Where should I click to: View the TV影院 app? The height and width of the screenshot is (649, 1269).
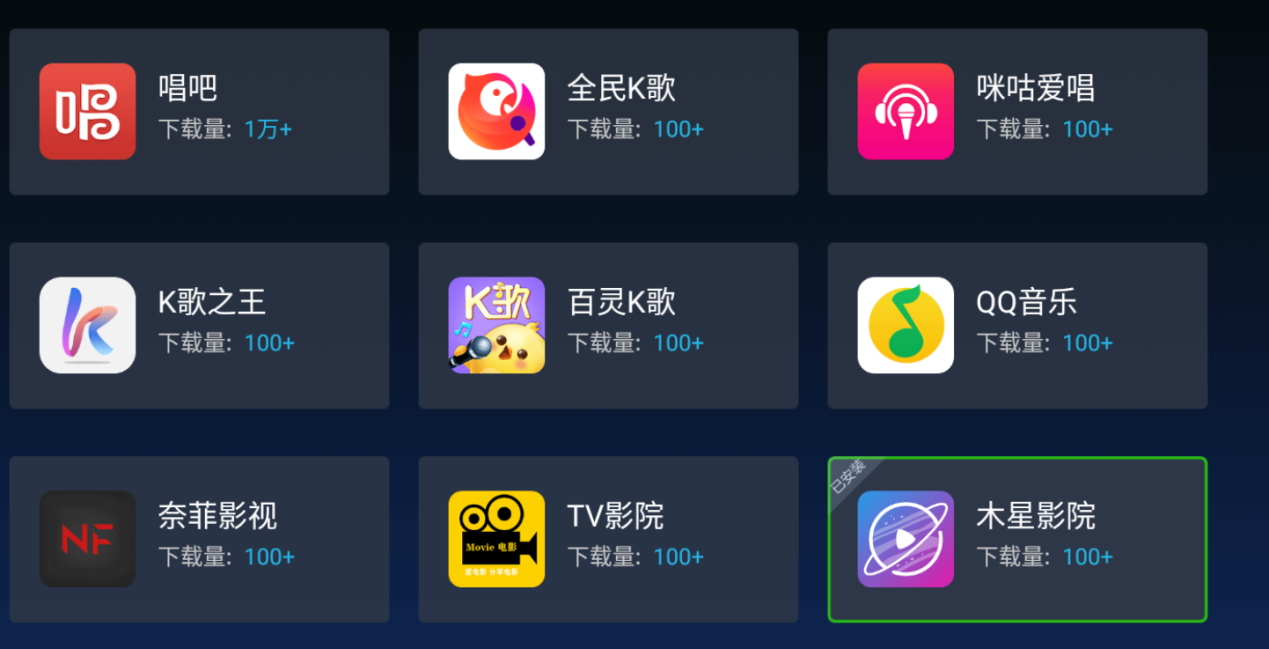(608, 539)
